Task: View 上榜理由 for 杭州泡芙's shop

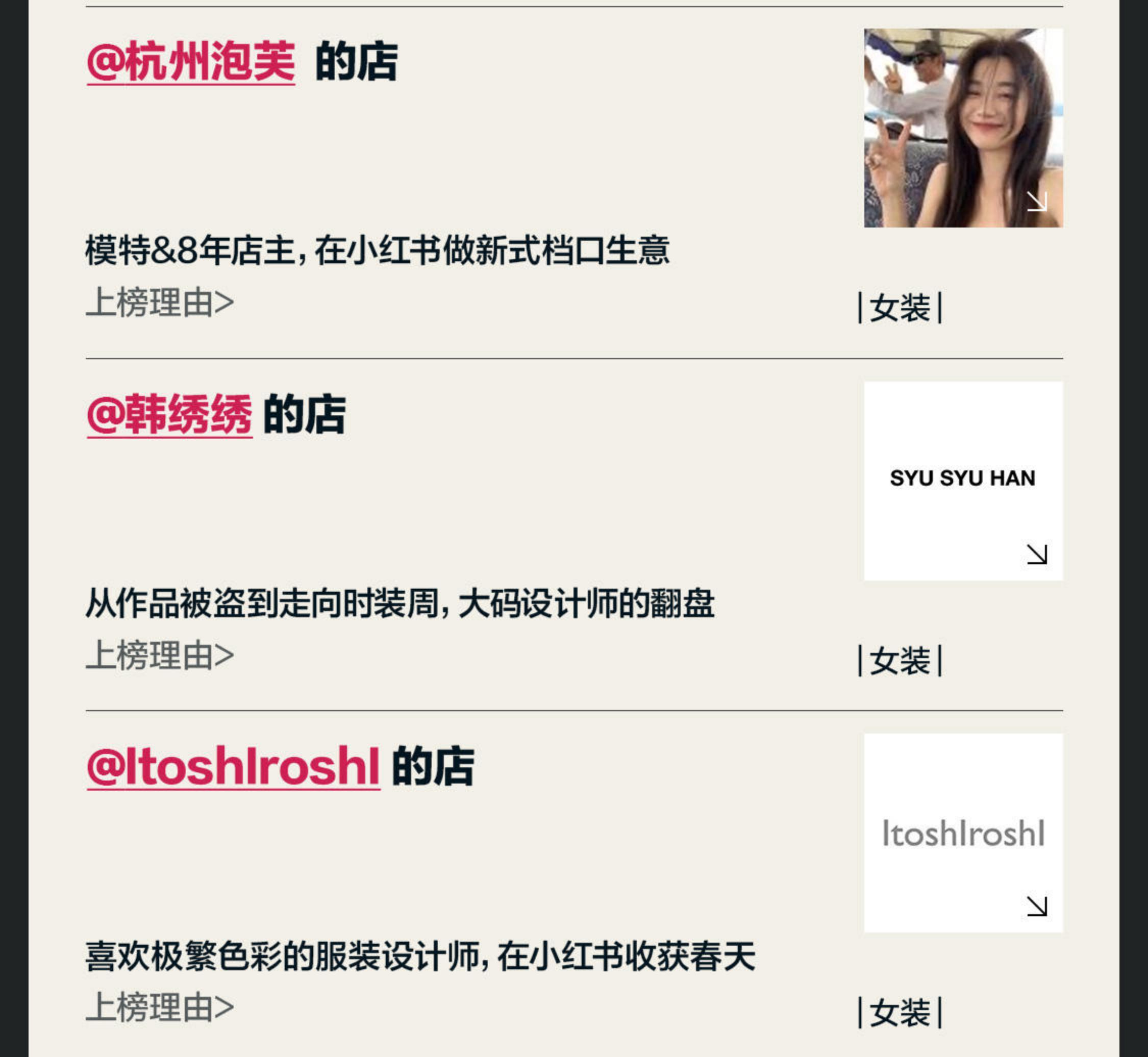Action: pyautogui.click(x=160, y=303)
